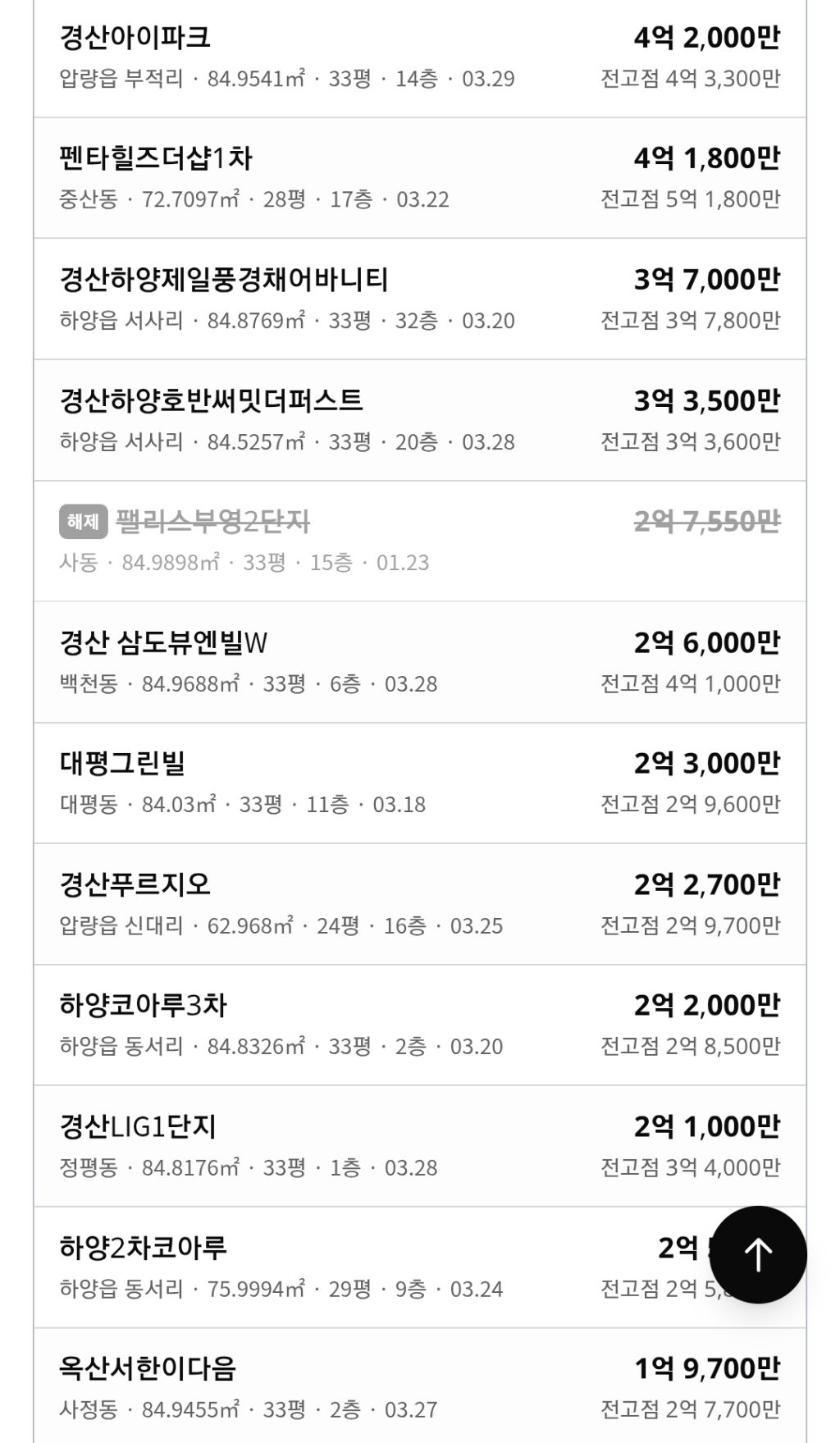Open the 펜타힐즈더샵1차 listing
This screenshot has height=1443, width=840.
420,178
